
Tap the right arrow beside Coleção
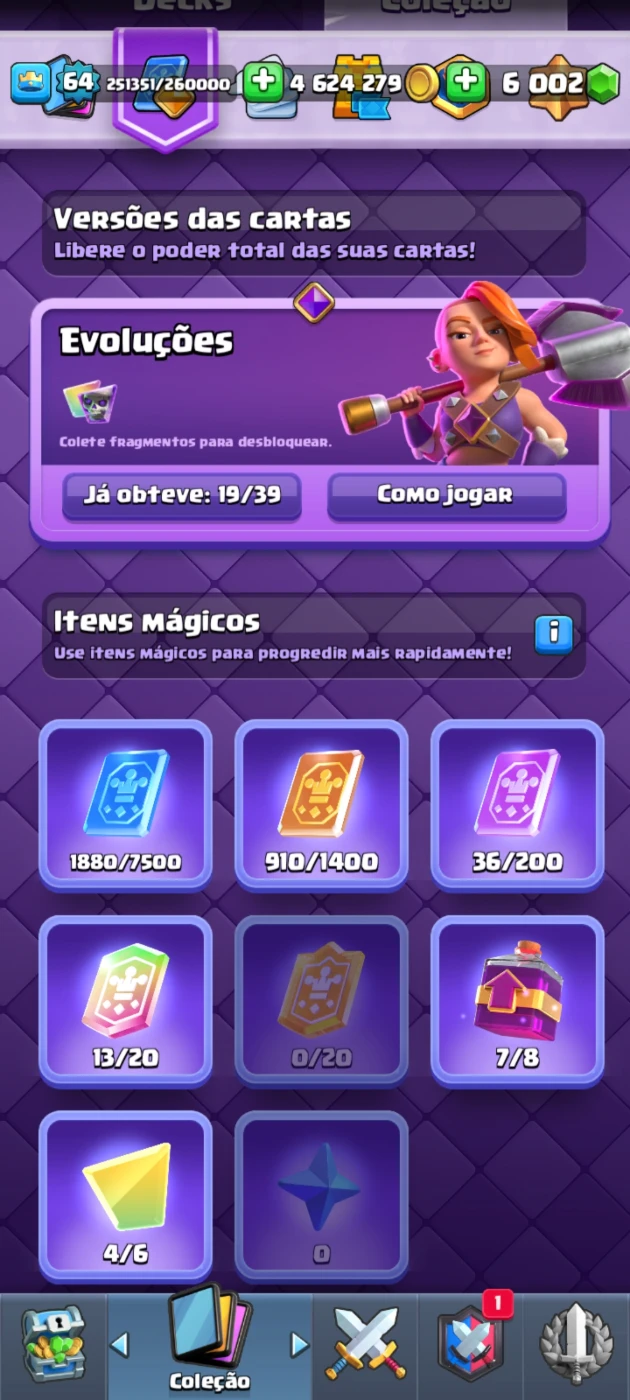point(298,1344)
